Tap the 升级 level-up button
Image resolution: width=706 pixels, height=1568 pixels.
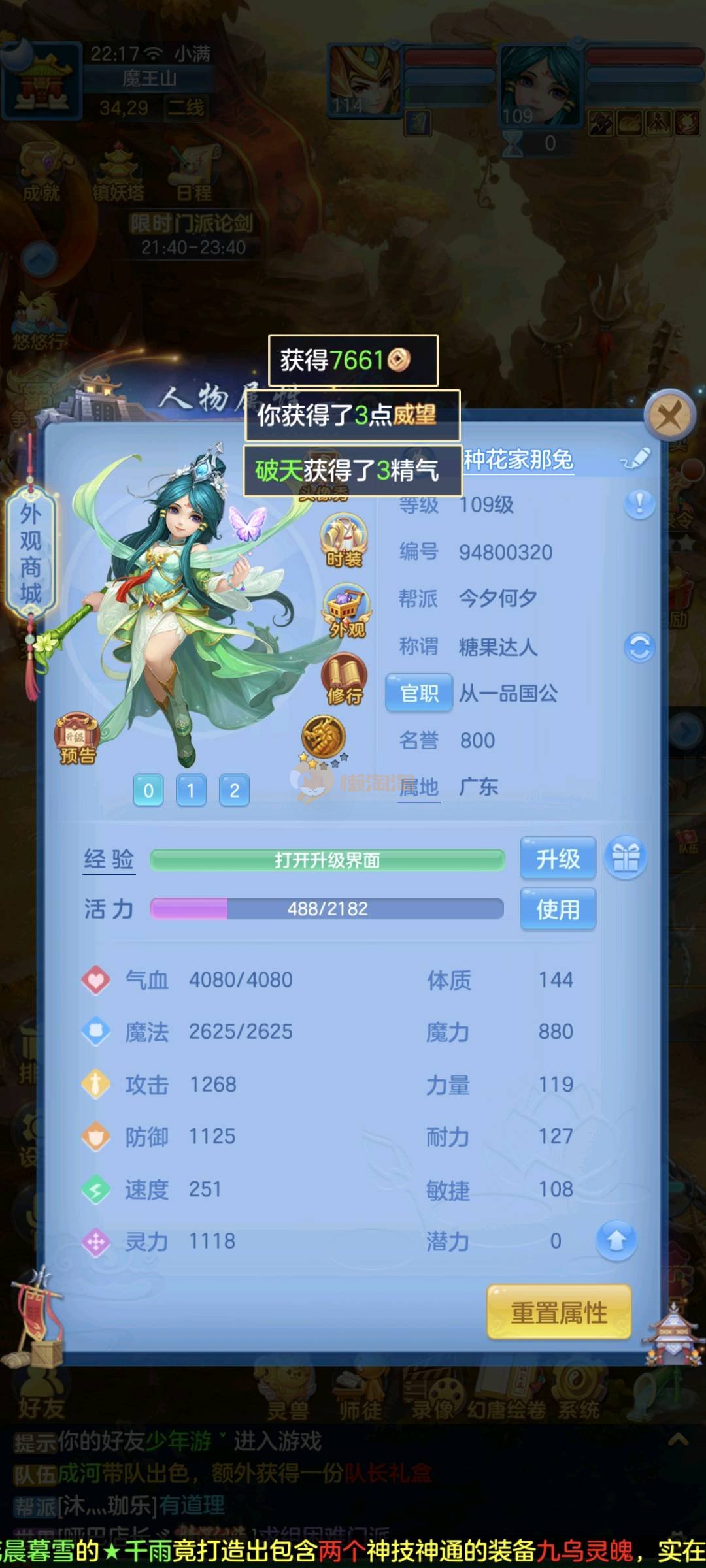point(558,858)
